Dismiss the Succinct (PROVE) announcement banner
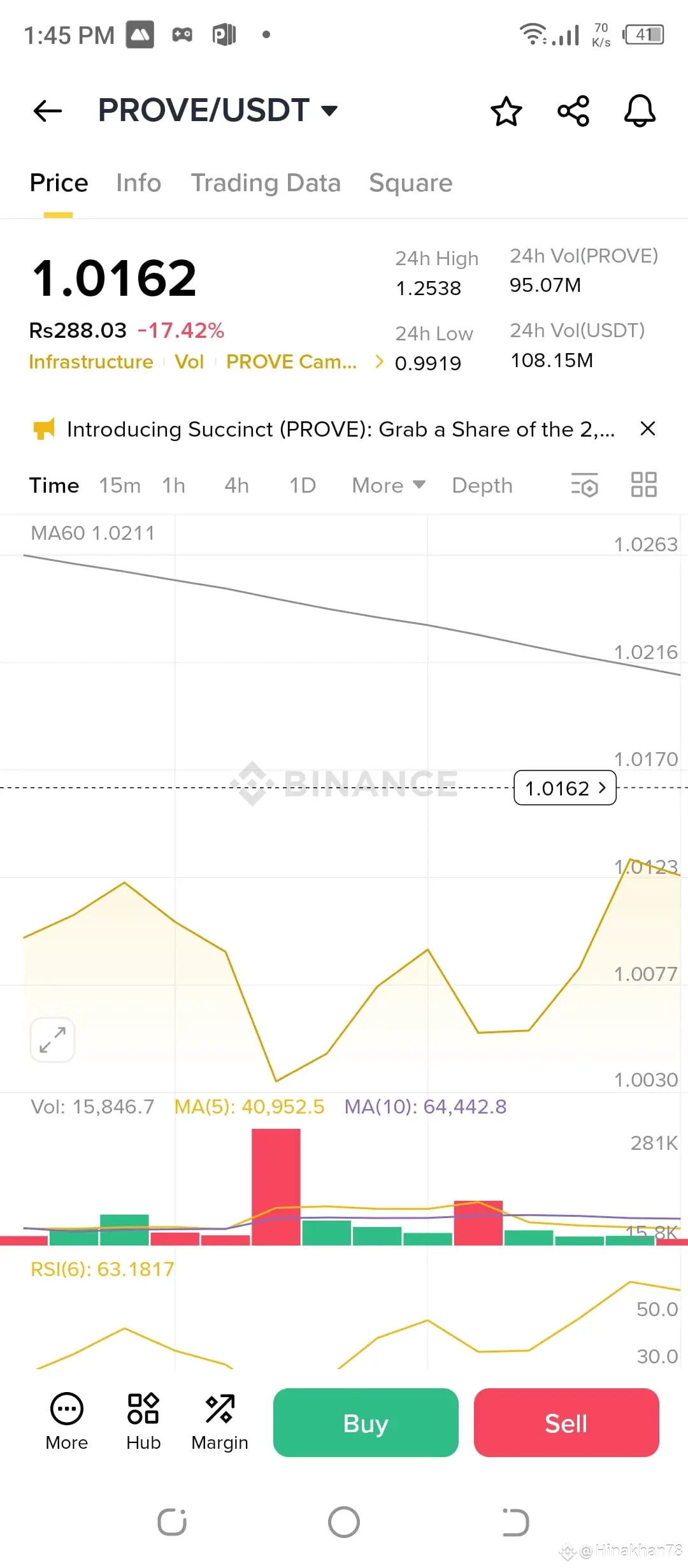The image size is (688, 1568). coord(648,429)
